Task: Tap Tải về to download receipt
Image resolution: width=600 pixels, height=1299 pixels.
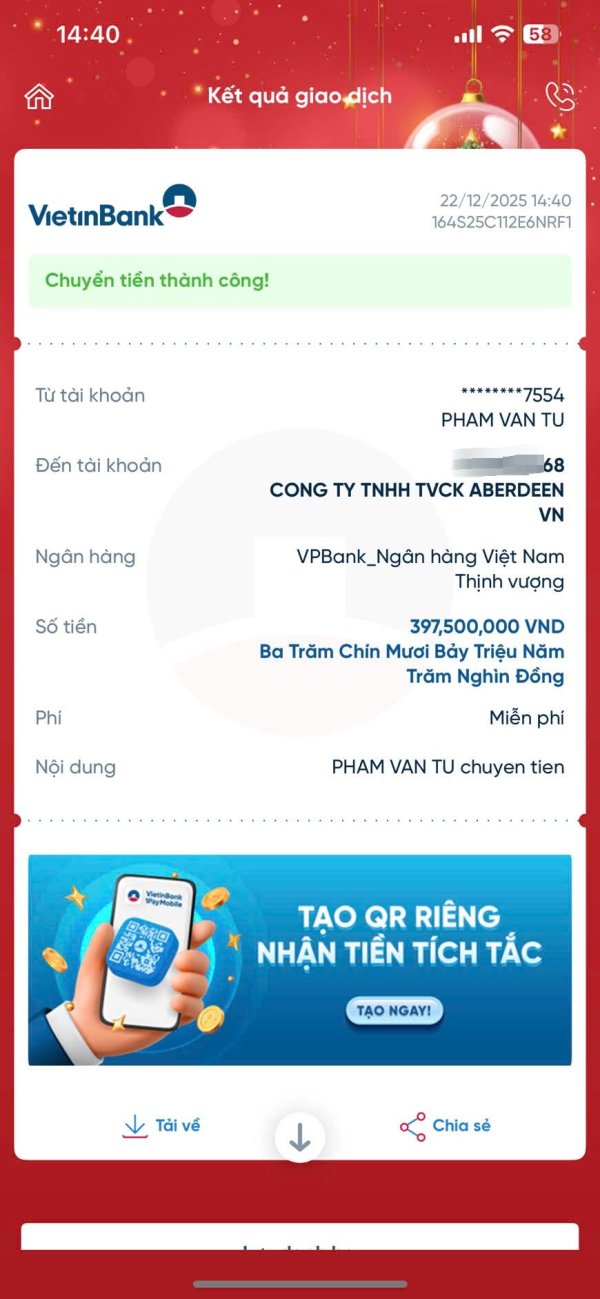Action: [161, 1126]
